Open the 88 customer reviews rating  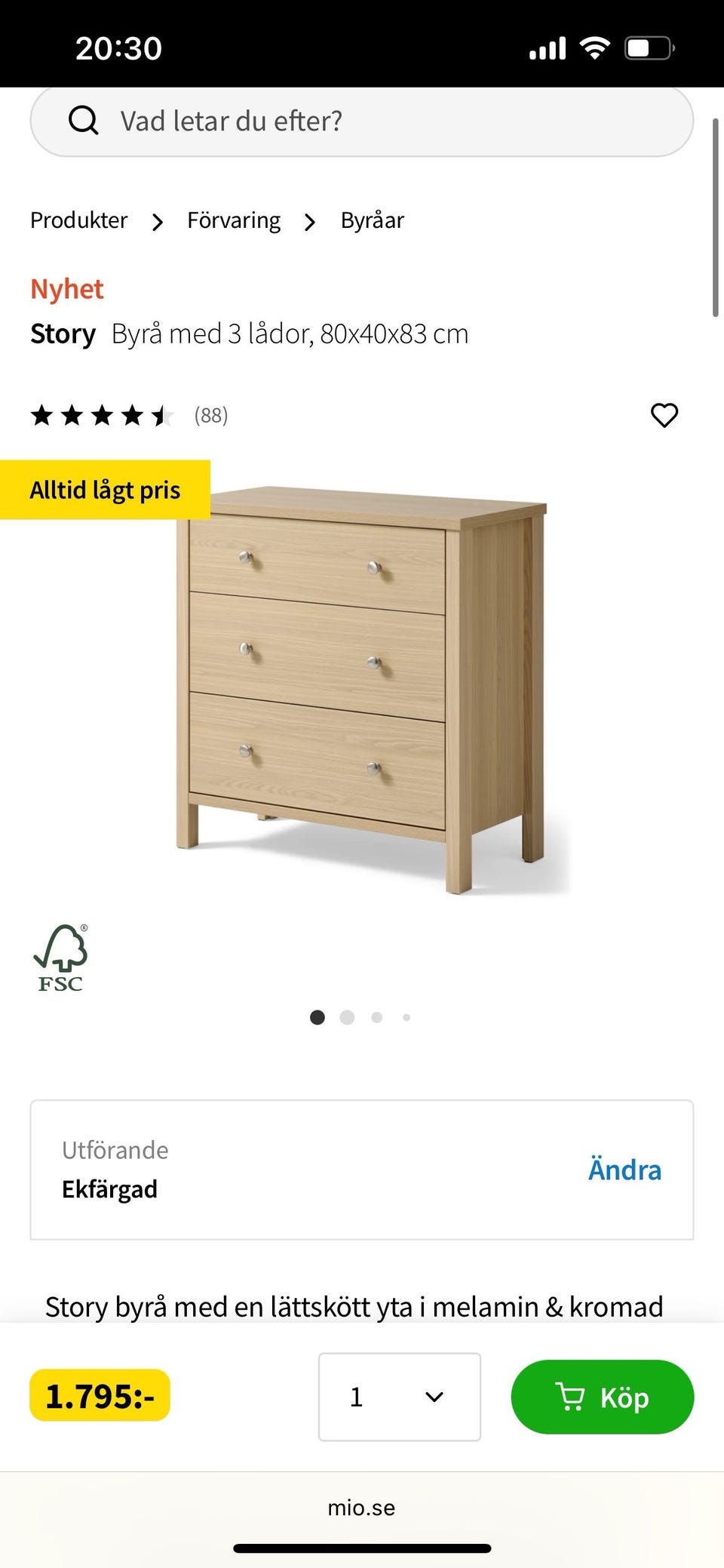coord(128,415)
